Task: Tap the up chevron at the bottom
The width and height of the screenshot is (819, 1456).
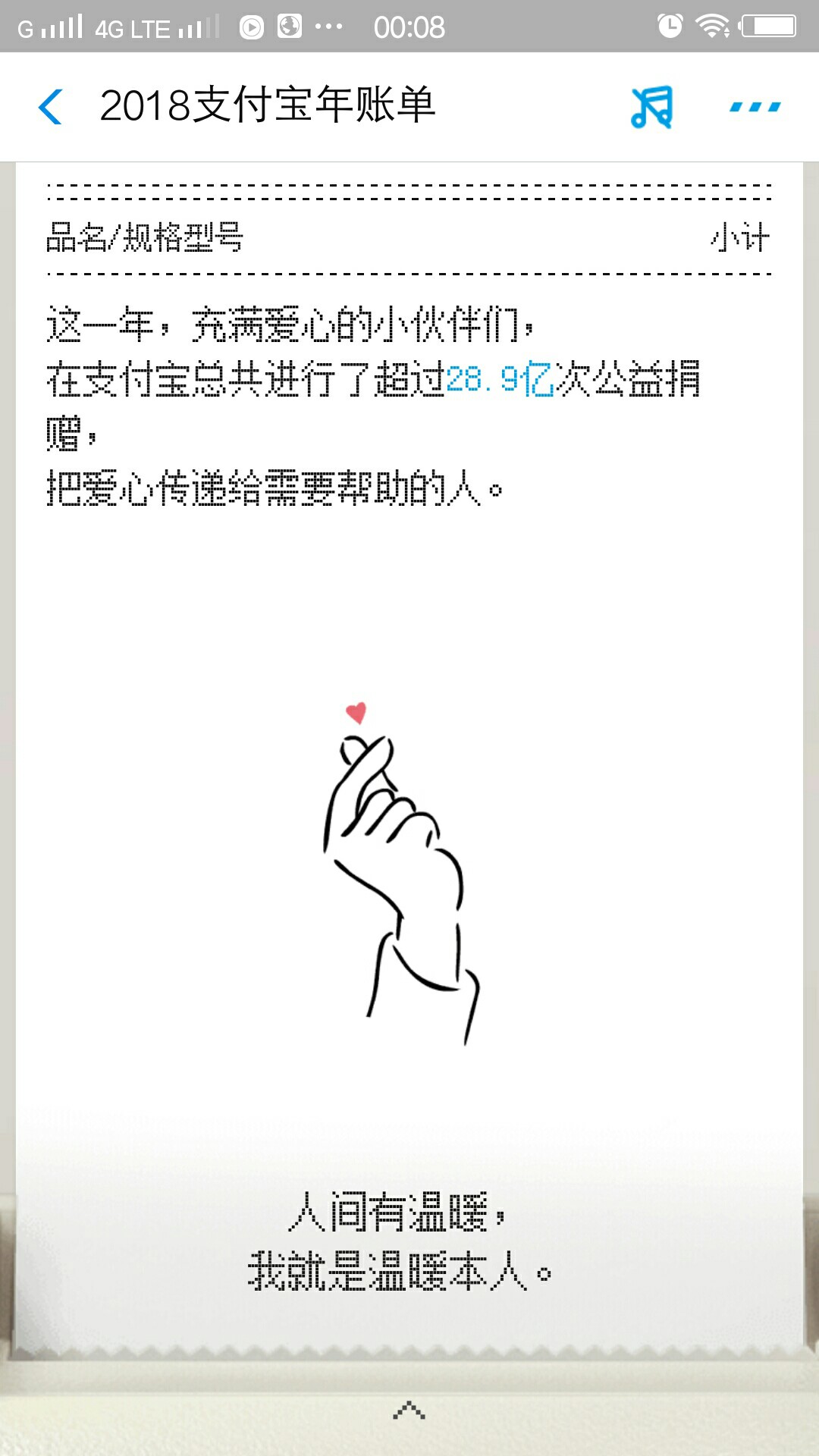Action: 409,1410
